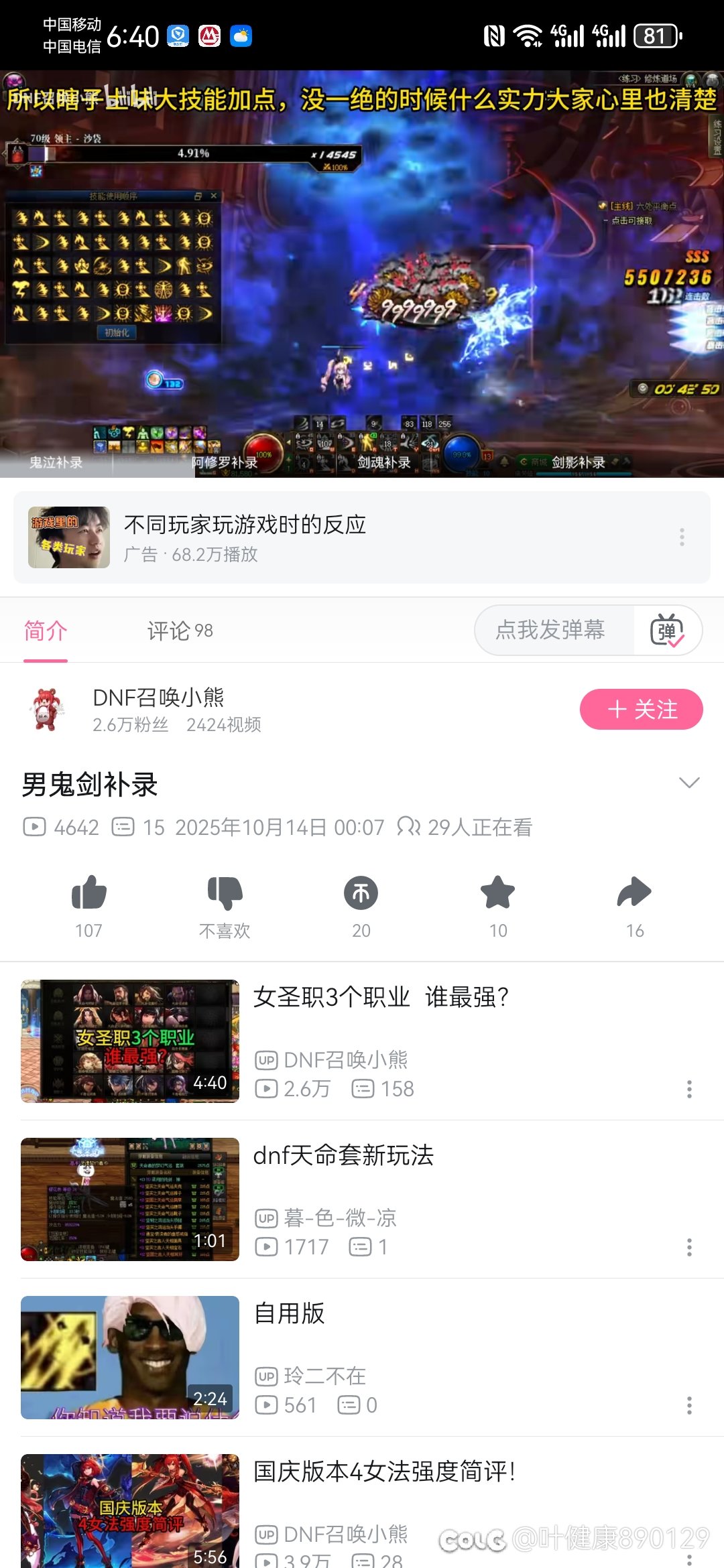This screenshot has height=1568, width=724.
Task: Switch to the 评论 98 tab
Action: (x=180, y=631)
